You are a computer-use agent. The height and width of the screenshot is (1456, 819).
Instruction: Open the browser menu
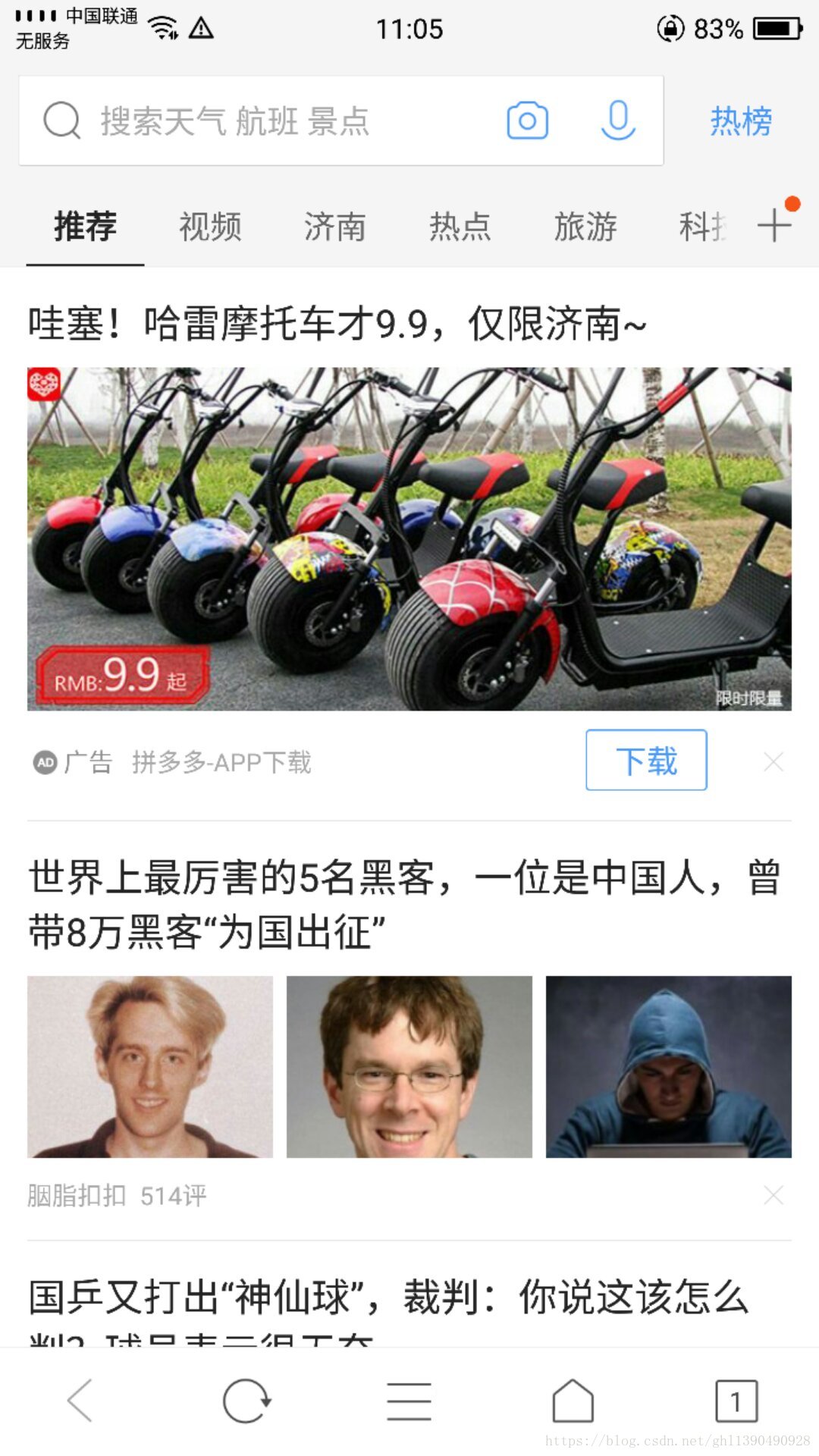pyautogui.click(x=409, y=1401)
